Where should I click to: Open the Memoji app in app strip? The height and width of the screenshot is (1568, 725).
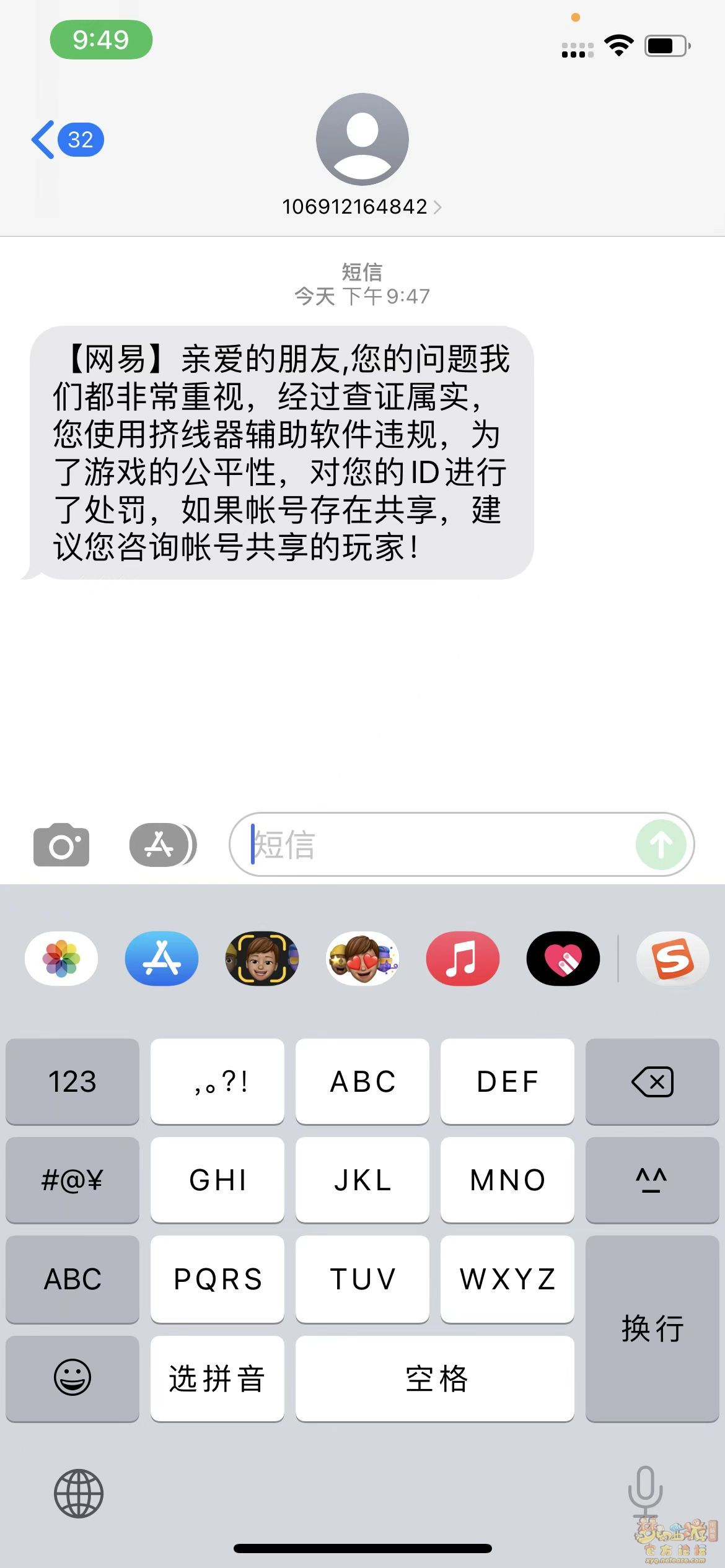[x=262, y=959]
